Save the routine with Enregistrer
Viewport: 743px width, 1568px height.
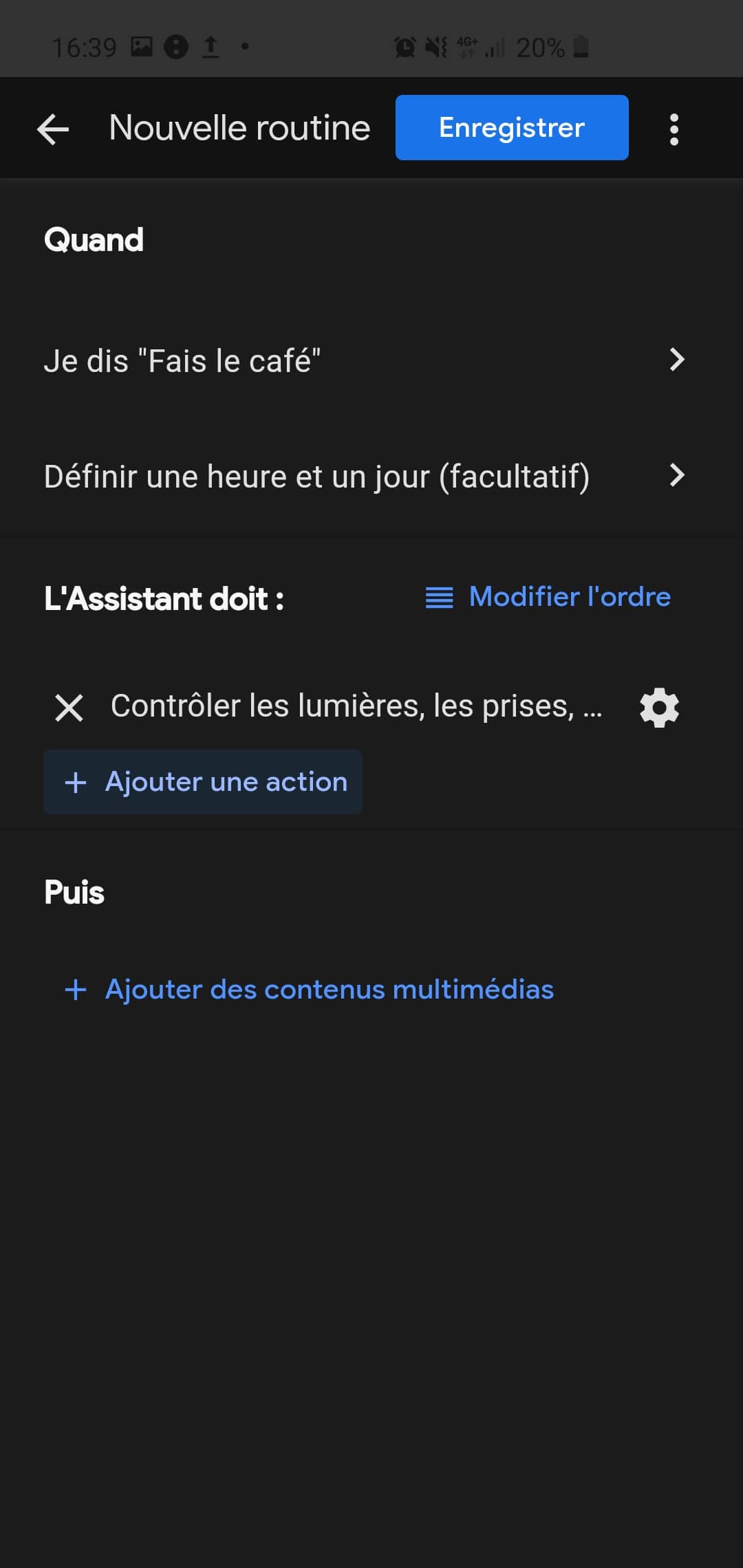[512, 128]
